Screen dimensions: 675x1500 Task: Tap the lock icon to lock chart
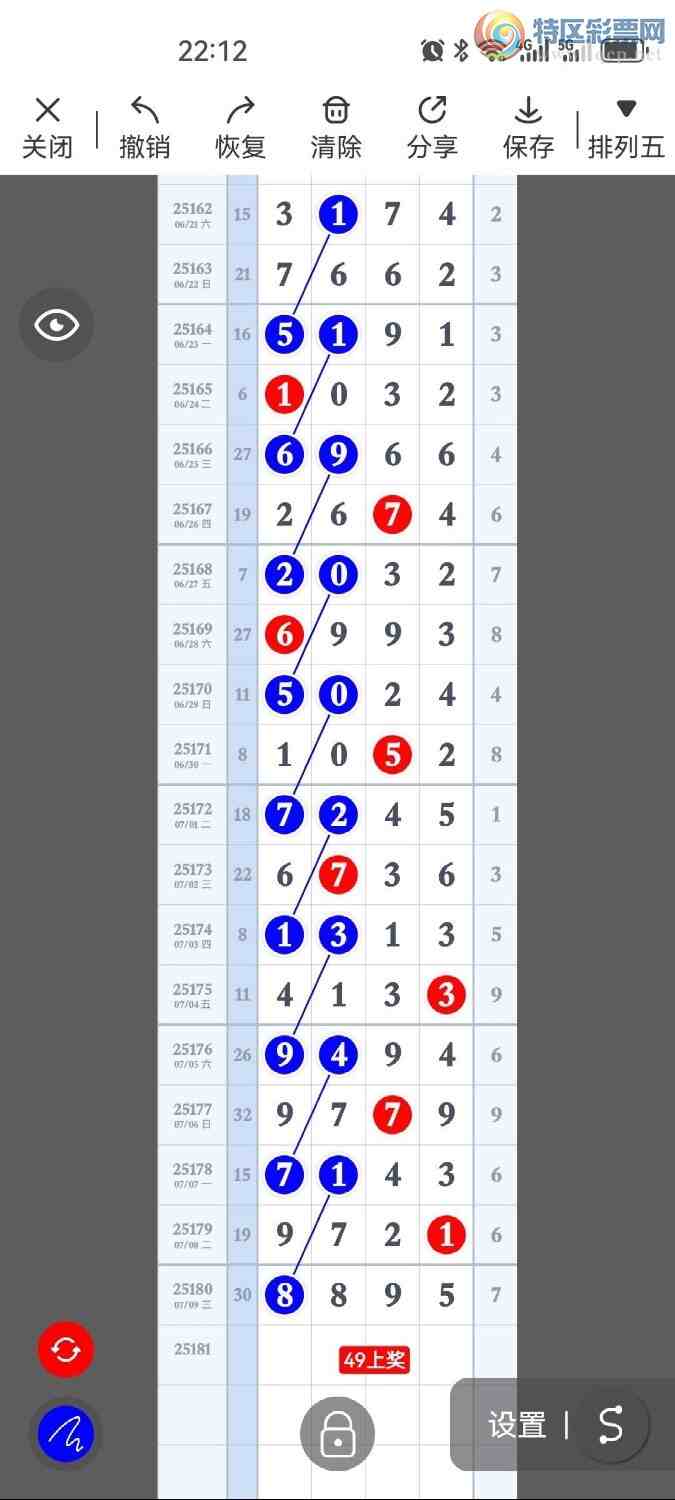[337, 1434]
